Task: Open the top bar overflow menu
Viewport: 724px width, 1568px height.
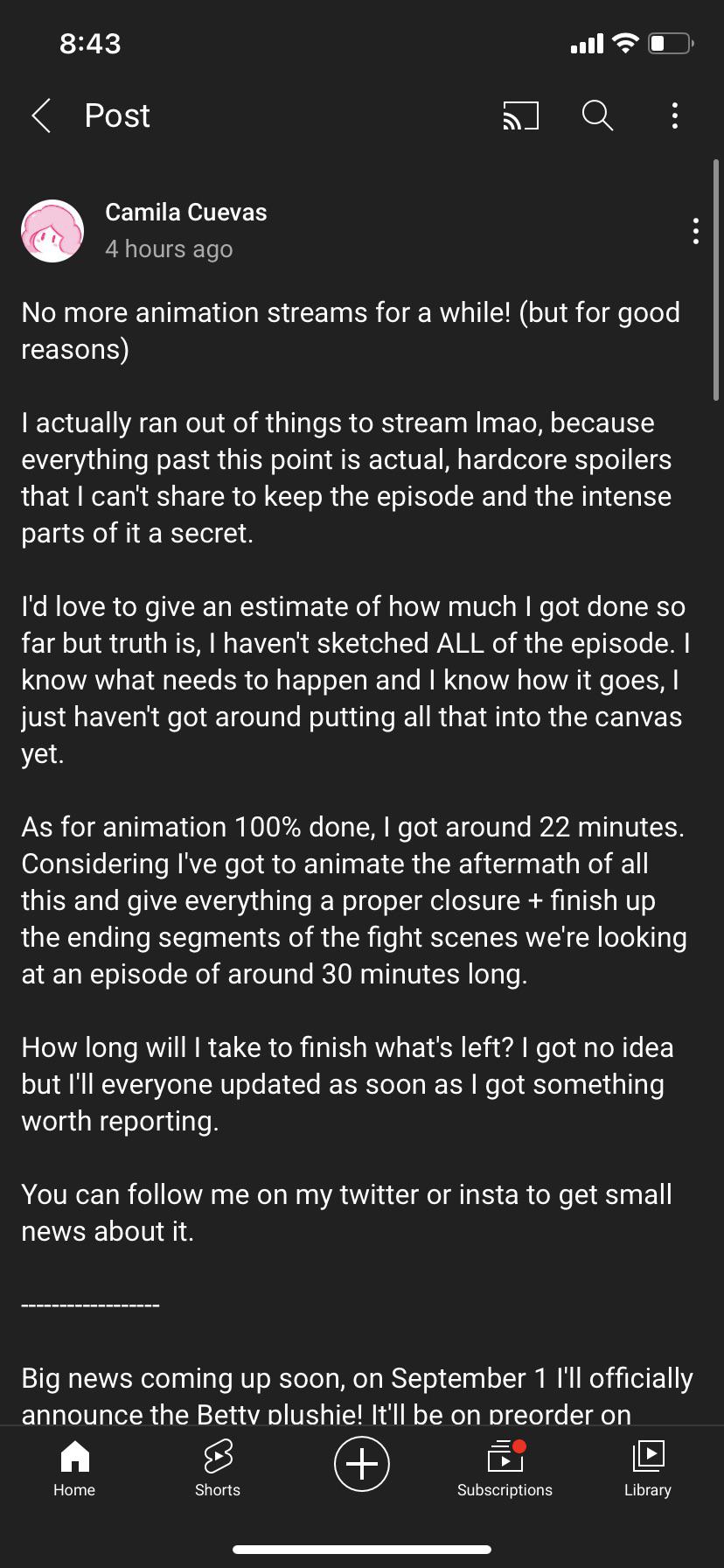Action: click(x=674, y=115)
